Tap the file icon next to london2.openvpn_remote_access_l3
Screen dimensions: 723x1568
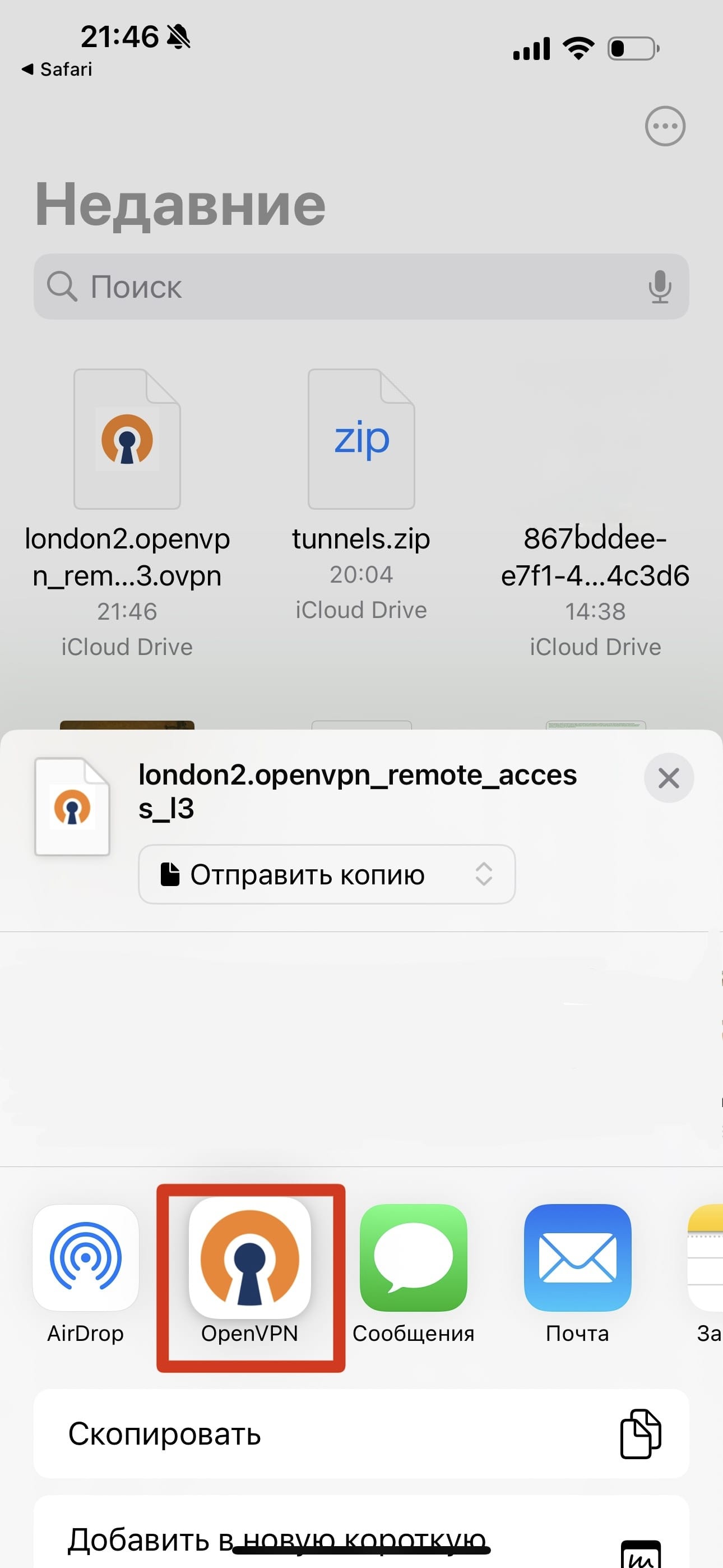point(72,806)
